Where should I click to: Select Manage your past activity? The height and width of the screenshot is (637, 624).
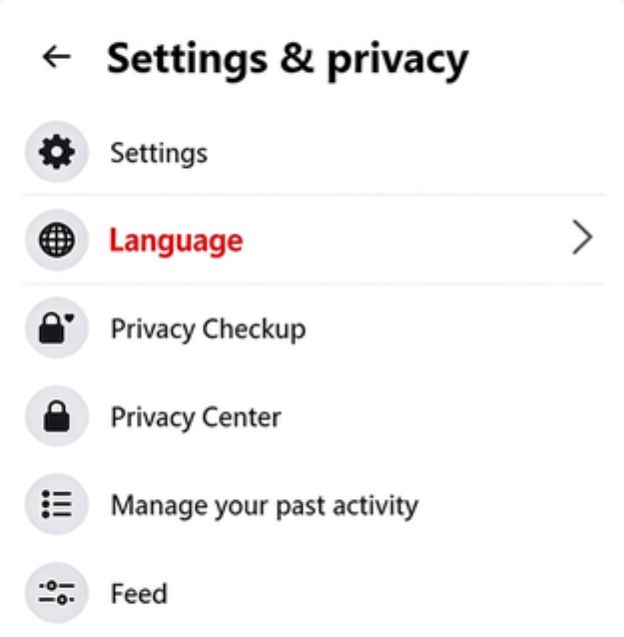[263, 505]
